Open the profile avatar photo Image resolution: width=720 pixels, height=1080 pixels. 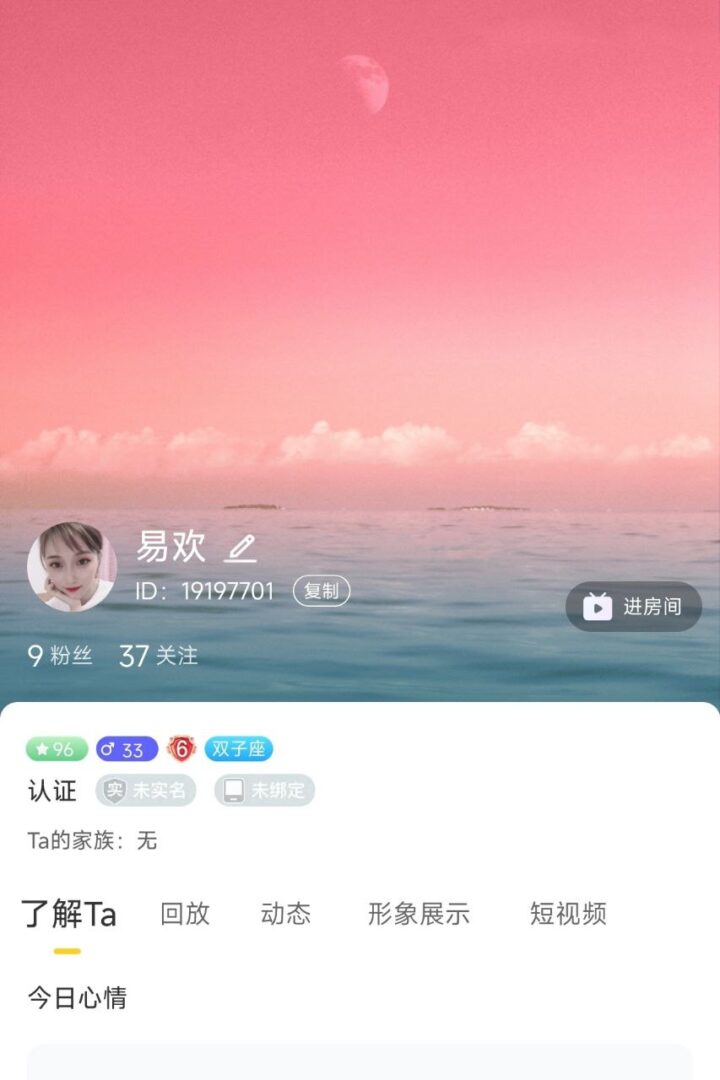[x=71, y=567]
